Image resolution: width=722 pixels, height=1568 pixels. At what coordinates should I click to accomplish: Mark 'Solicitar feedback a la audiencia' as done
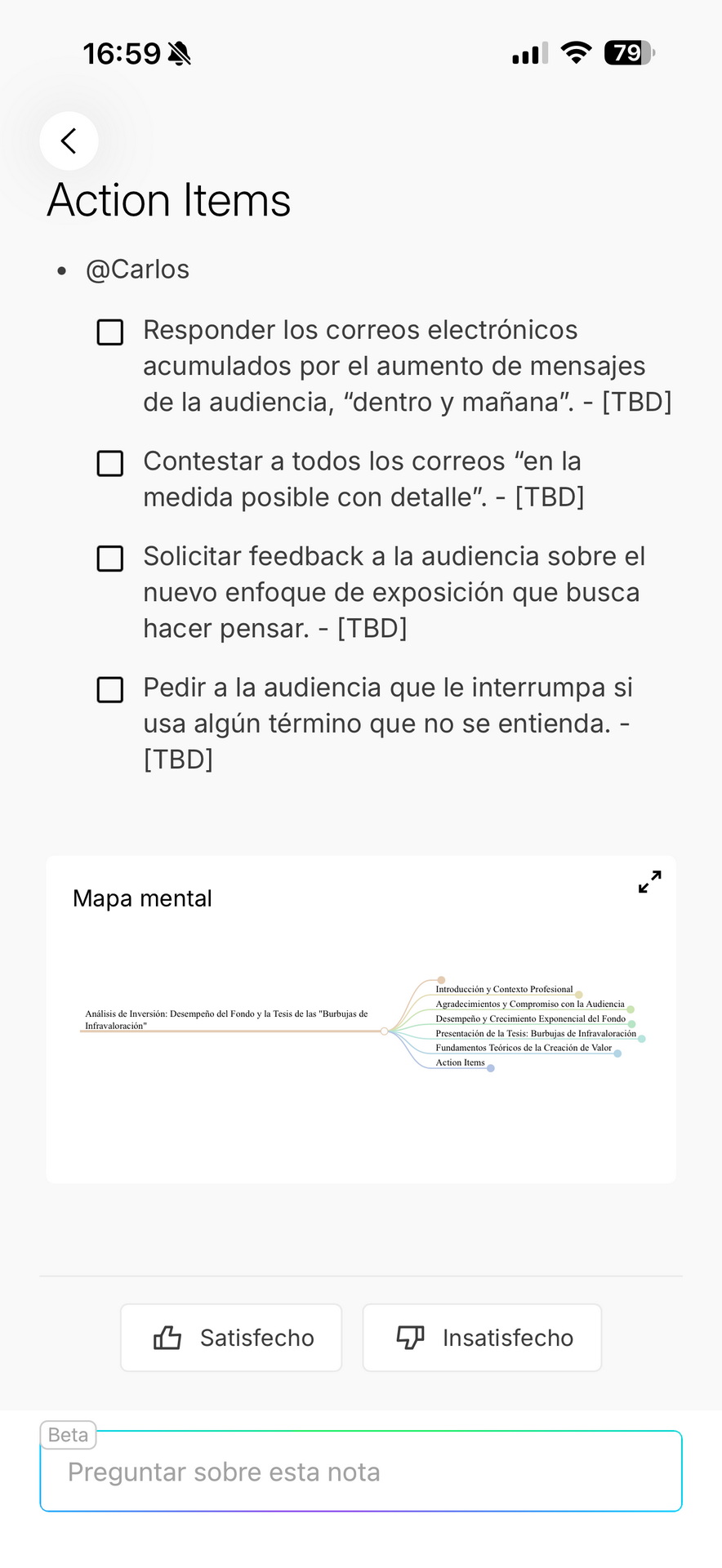(x=110, y=559)
